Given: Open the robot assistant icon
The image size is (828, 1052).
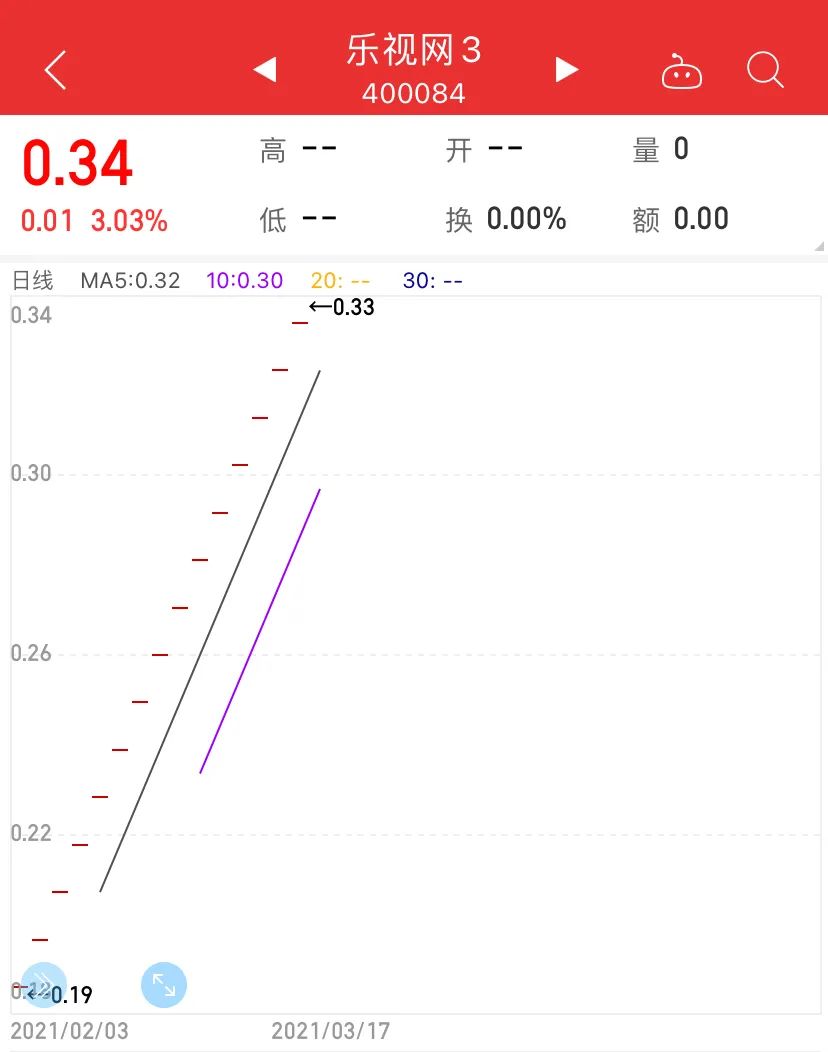Looking at the screenshot, I should click(x=682, y=72).
